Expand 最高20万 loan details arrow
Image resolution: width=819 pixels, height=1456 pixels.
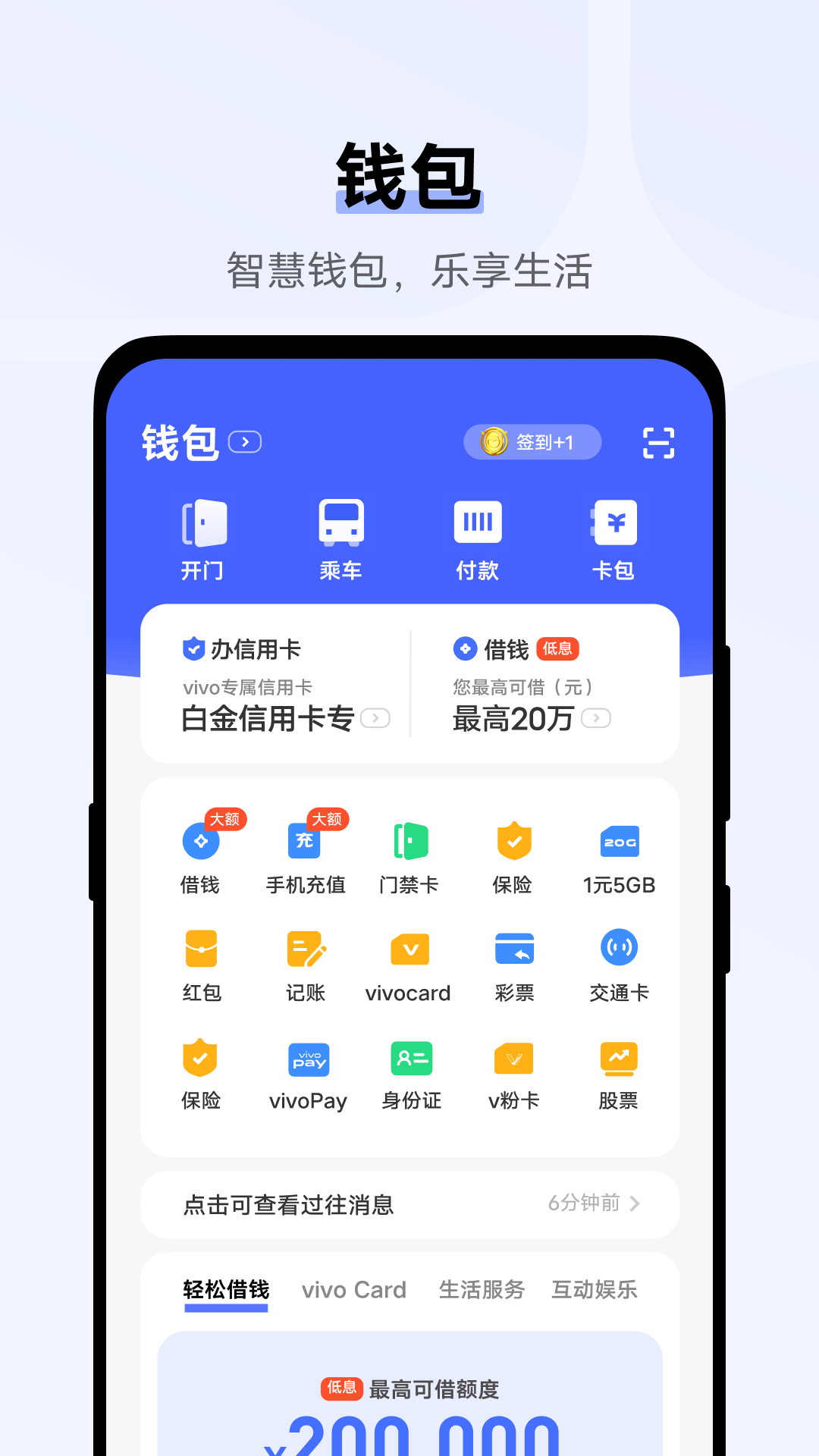(x=598, y=718)
